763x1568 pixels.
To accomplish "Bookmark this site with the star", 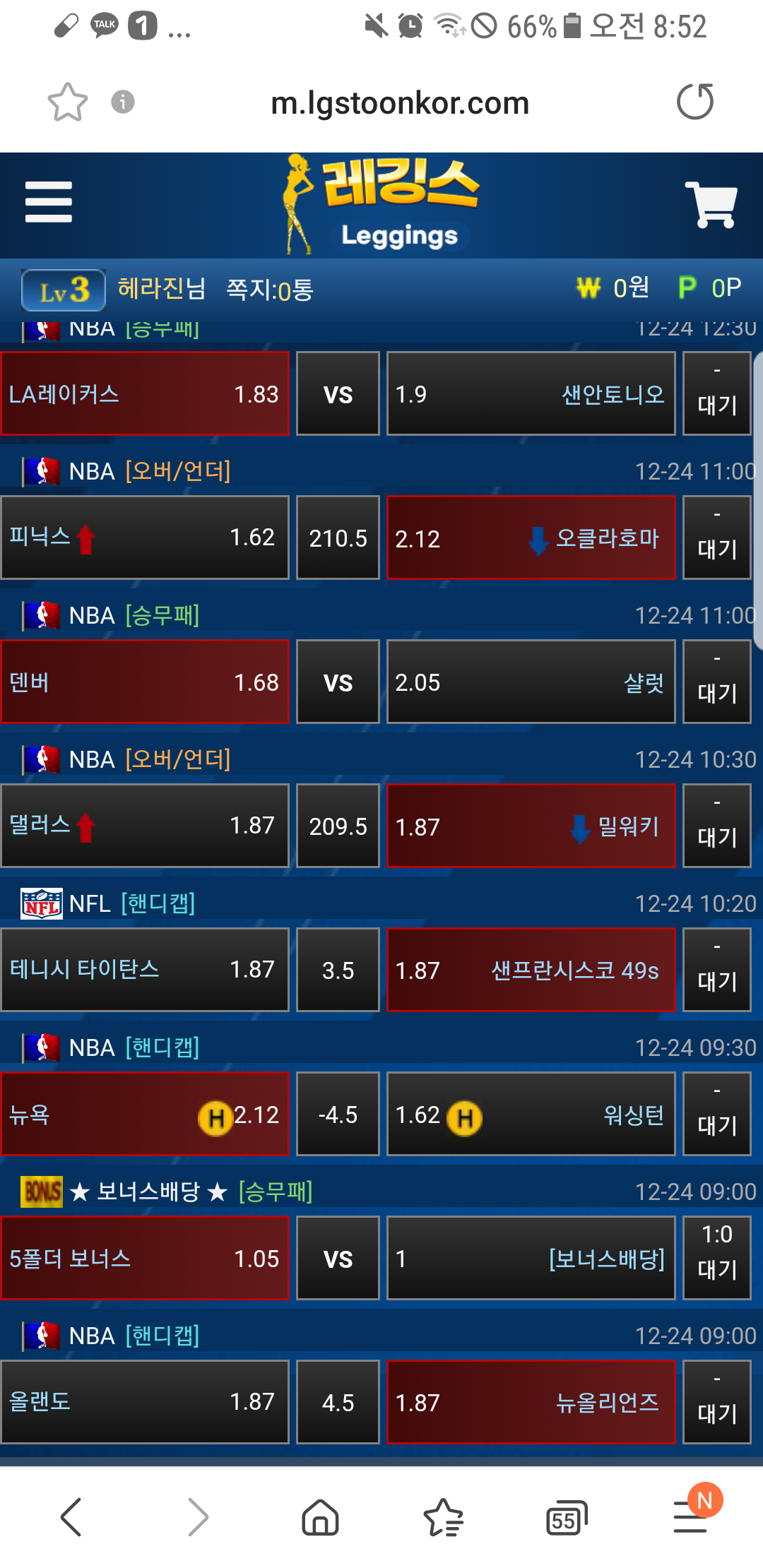I will click(x=67, y=102).
